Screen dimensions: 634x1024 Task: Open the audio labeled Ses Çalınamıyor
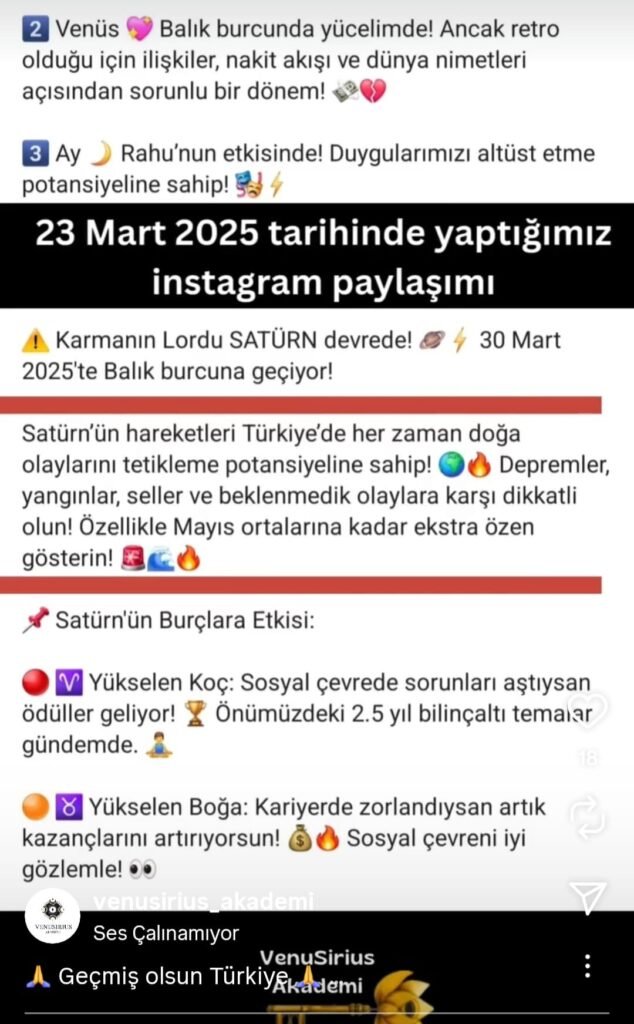[x=166, y=933]
